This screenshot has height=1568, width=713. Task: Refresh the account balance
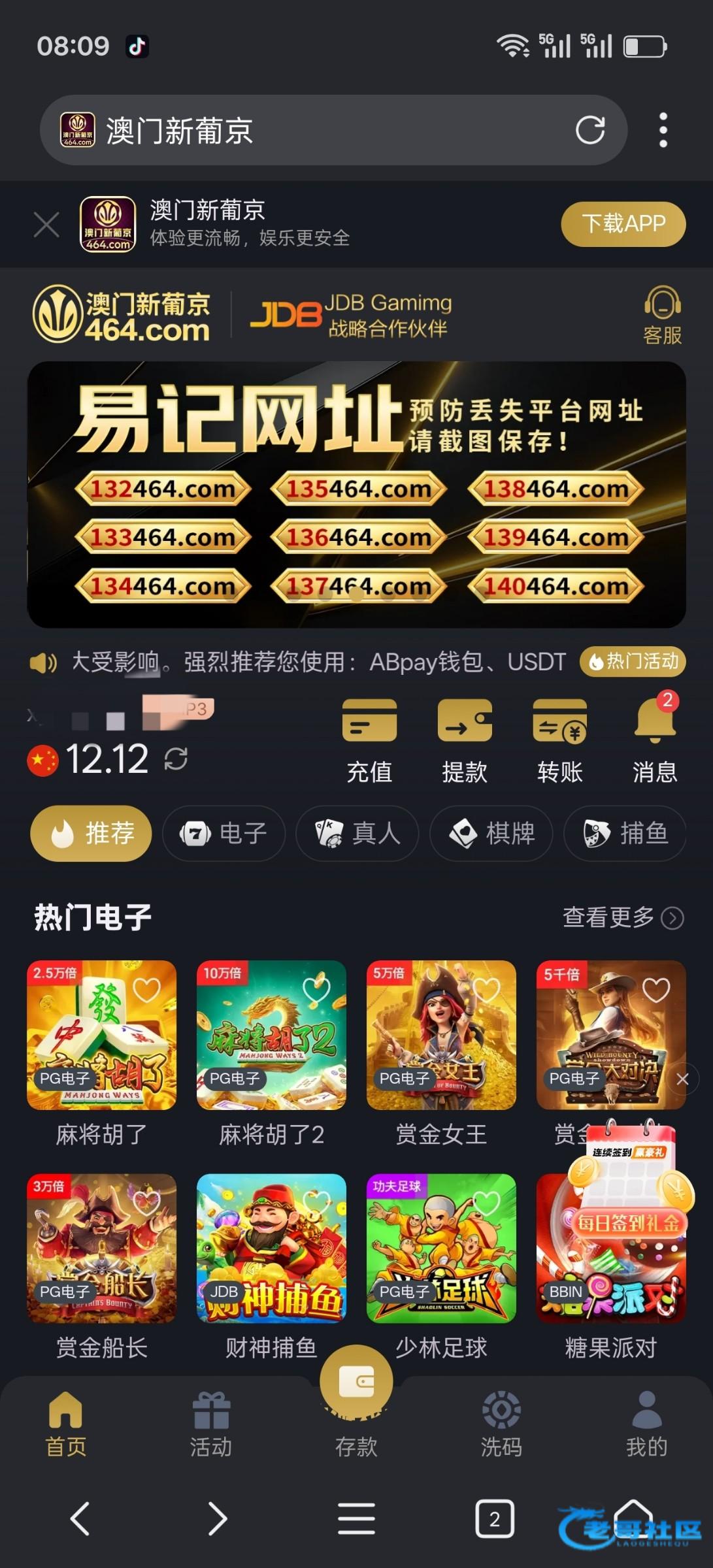(176, 759)
